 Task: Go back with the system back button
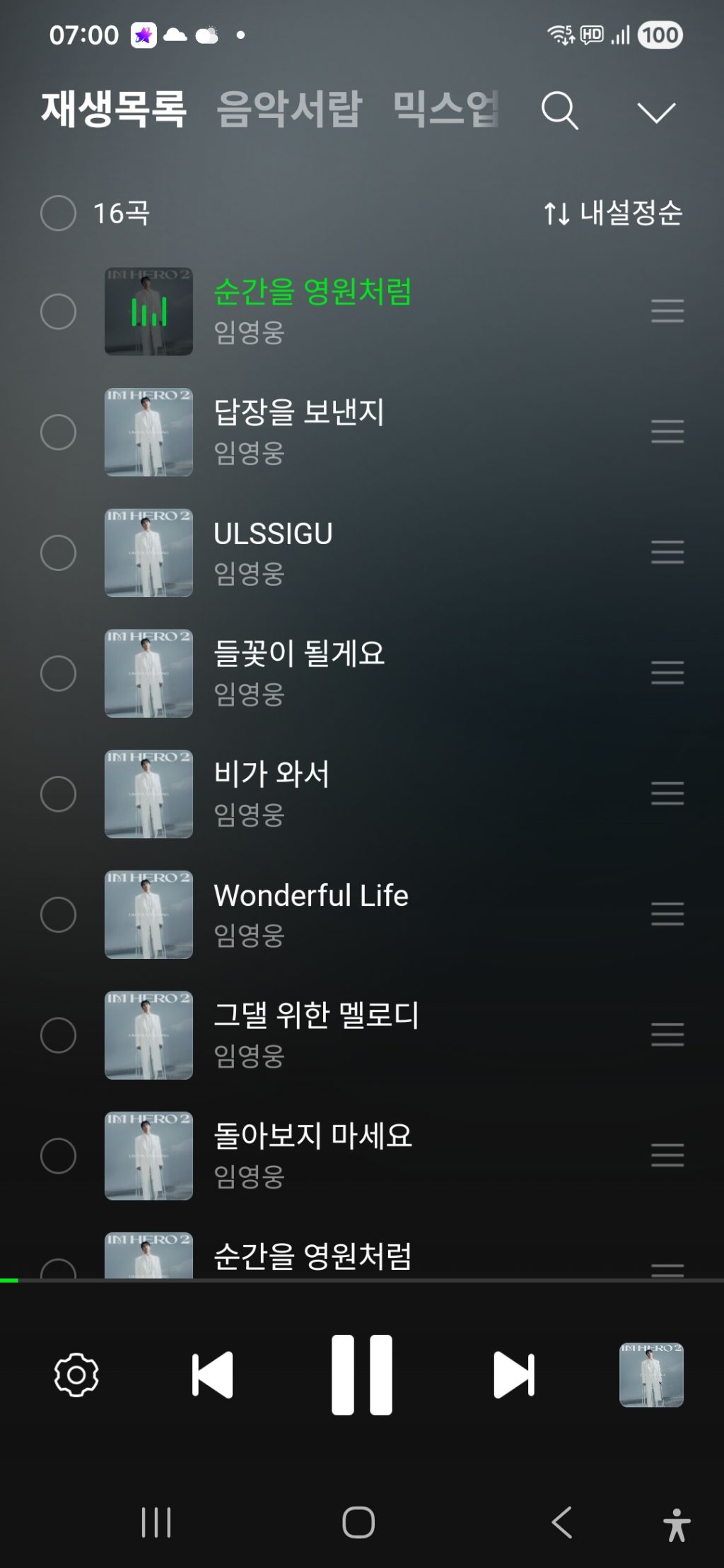(x=562, y=1522)
